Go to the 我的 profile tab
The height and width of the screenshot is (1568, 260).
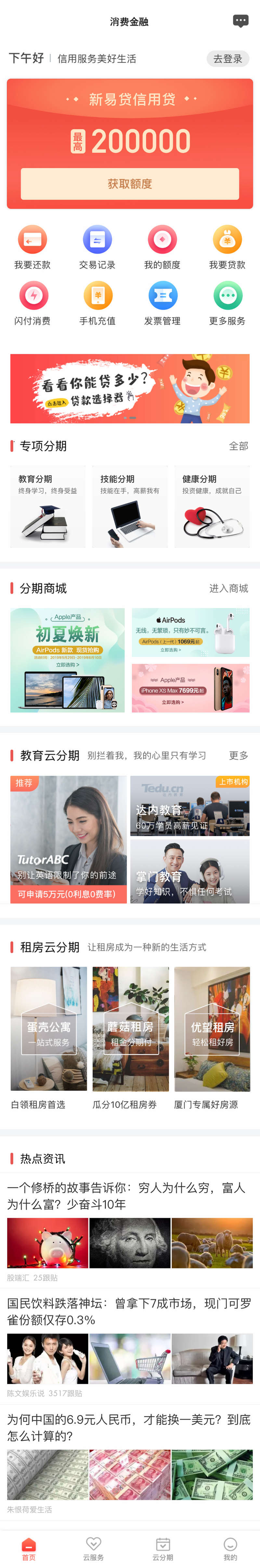[x=230, y=1548]
